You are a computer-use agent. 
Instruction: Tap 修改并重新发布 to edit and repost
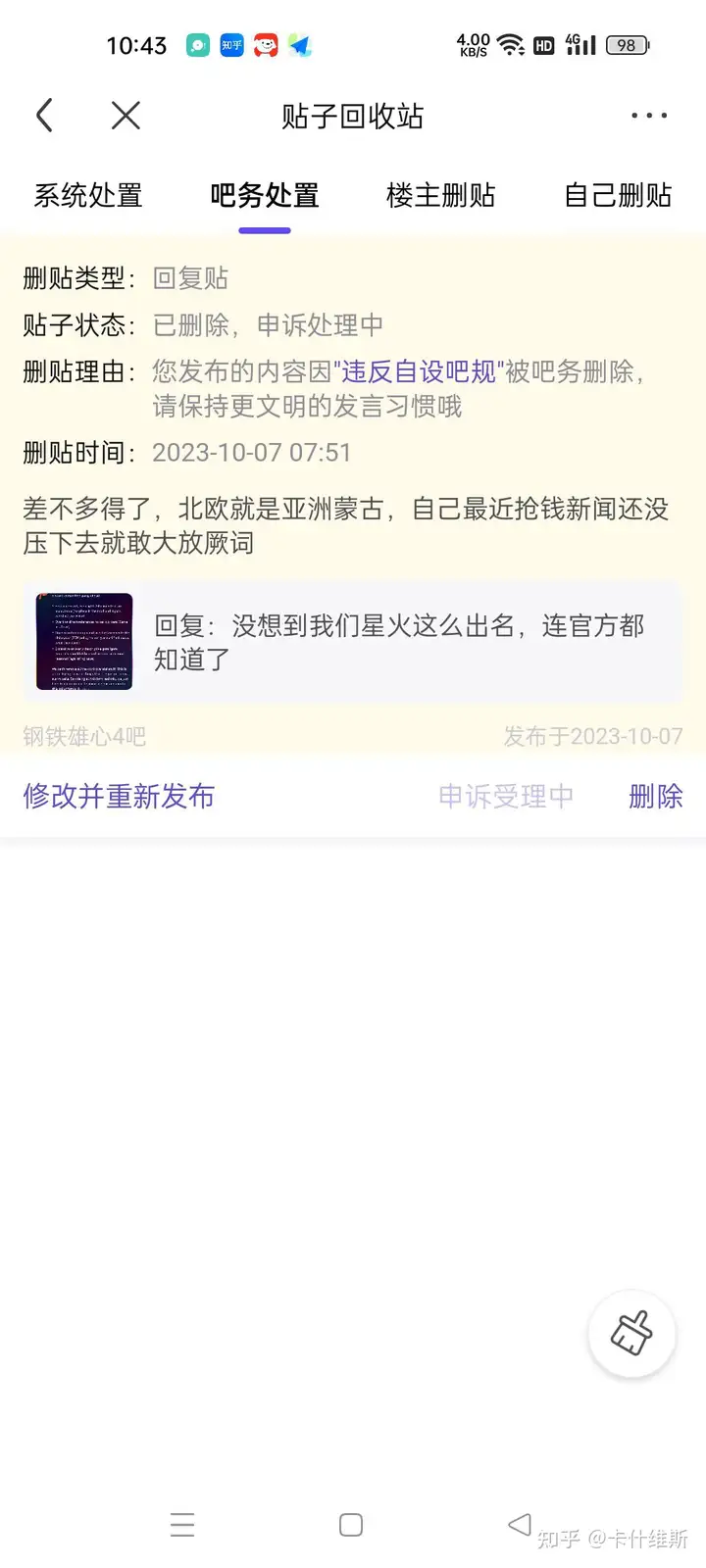119,796
